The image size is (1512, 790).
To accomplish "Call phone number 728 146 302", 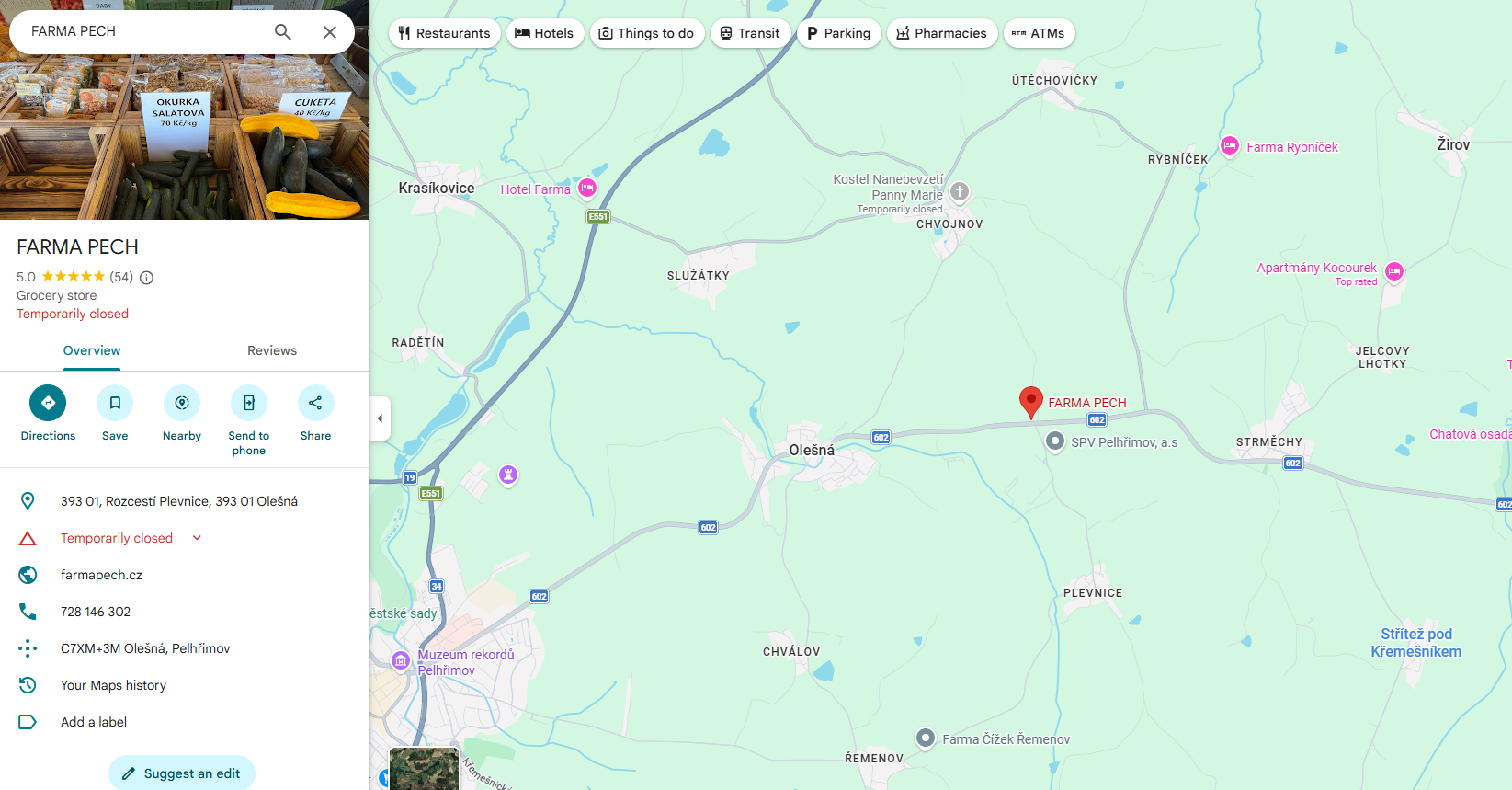I will (96, 612).
